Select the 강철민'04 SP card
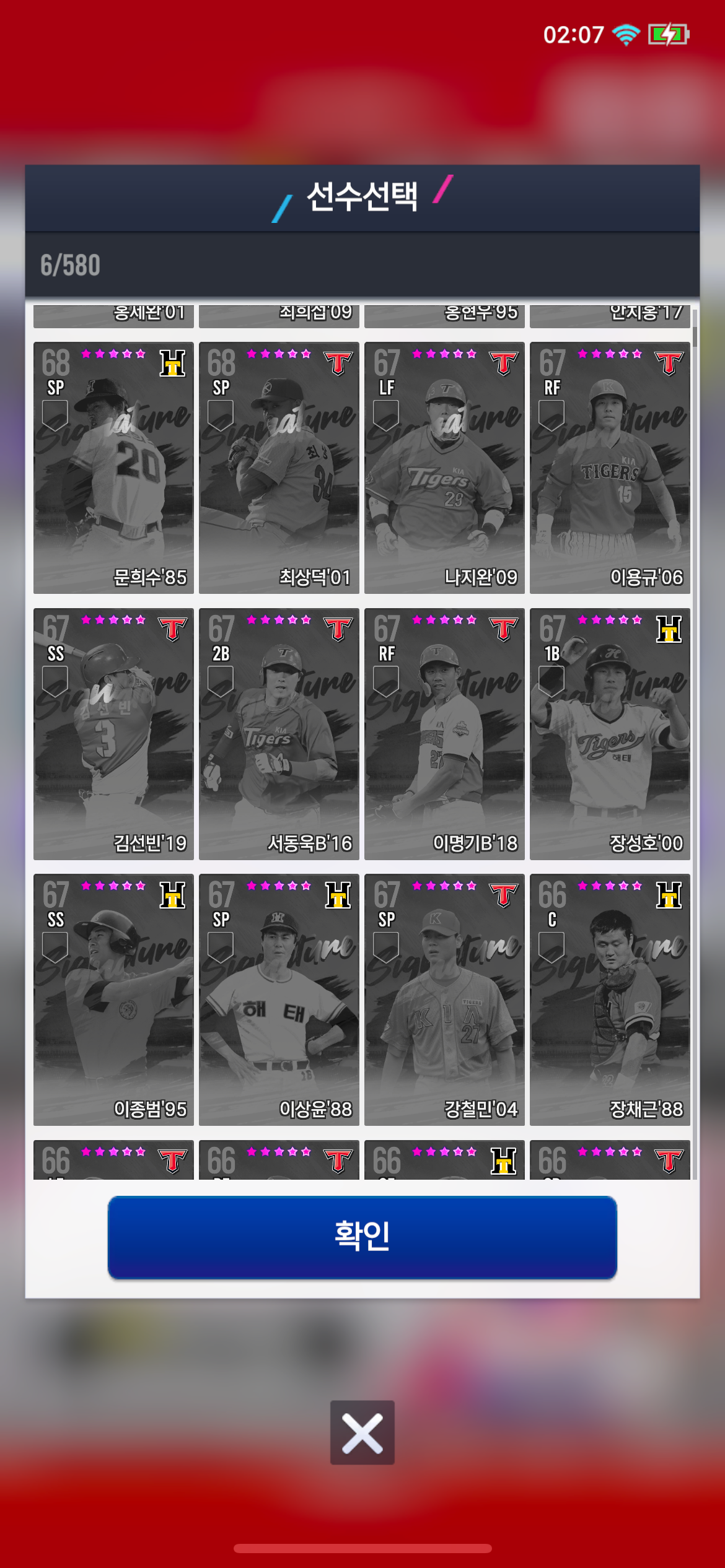Image resolution: width=725 pixels, height=1568 pixels. 444,1000
